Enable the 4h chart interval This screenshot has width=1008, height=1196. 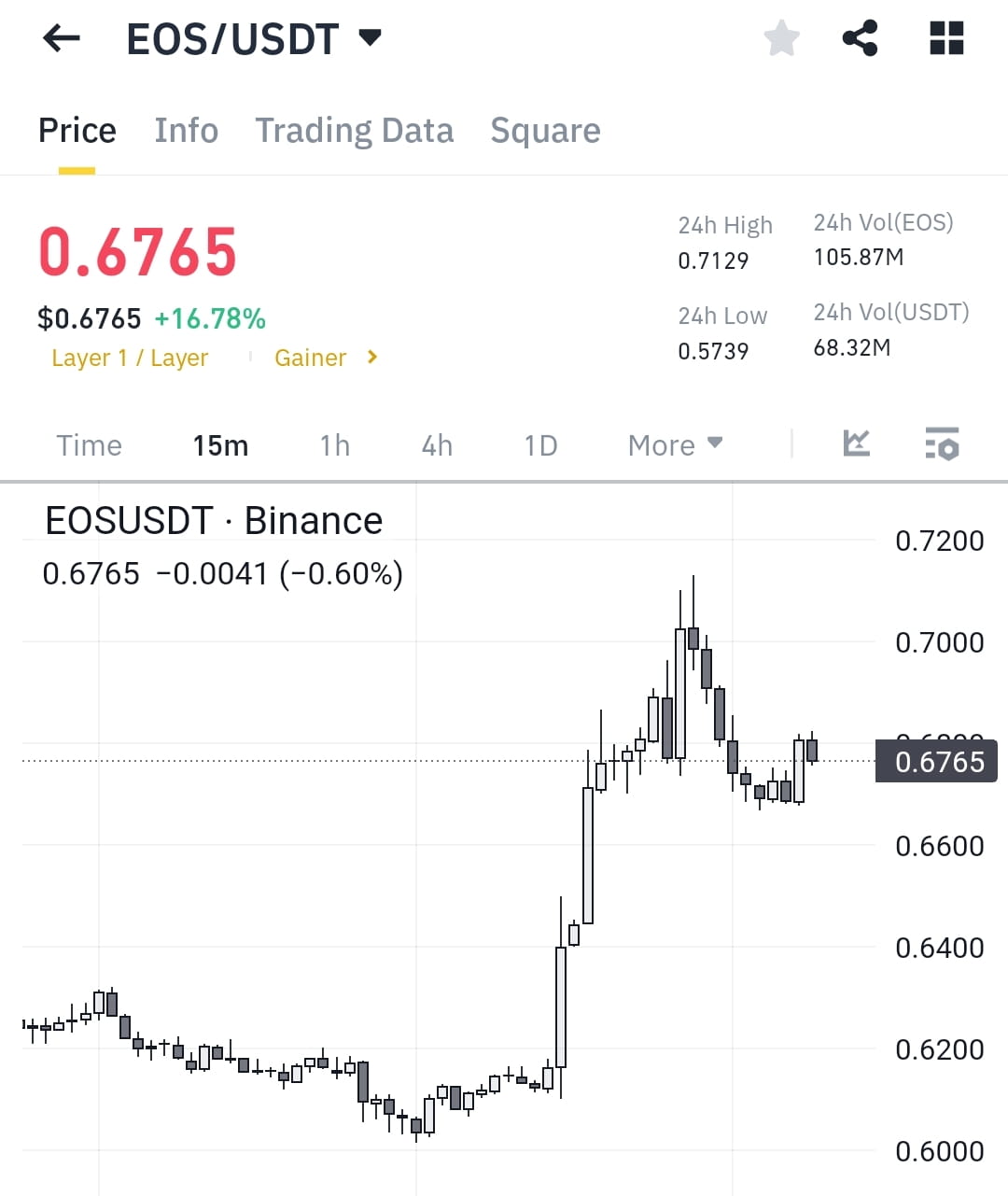pyautogui.click(x=435, y=445)
